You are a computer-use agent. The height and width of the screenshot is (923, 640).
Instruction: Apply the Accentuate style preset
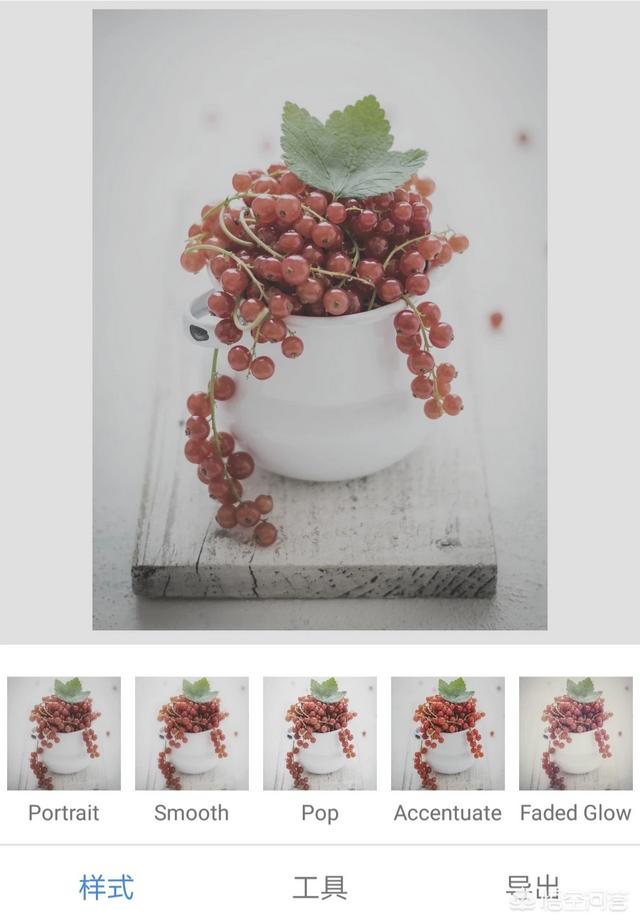[x=448, y=734]
